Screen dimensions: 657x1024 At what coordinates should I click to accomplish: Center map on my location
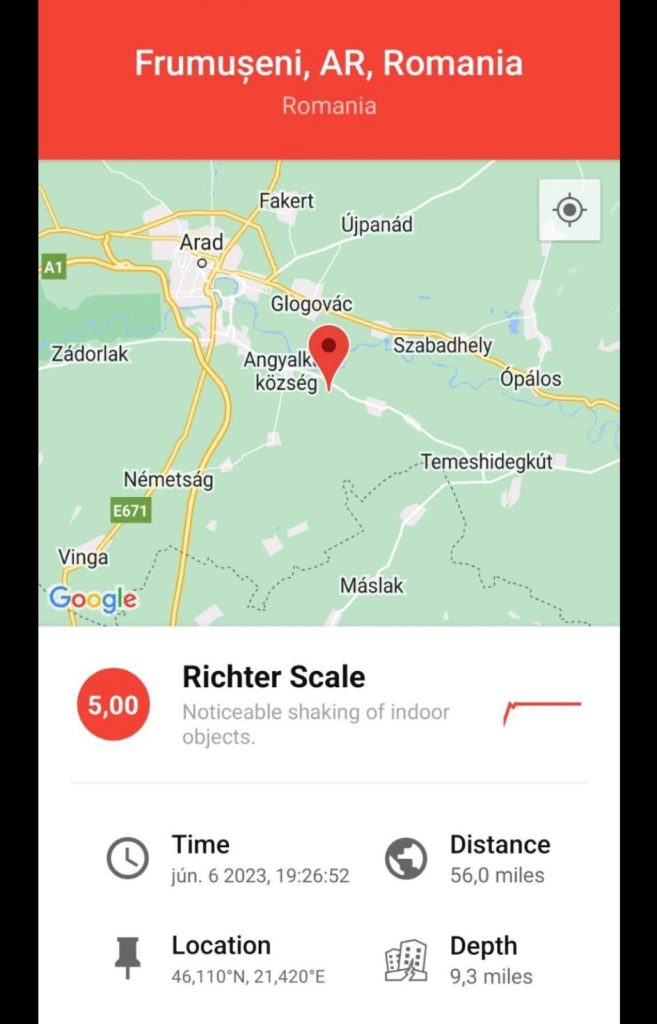[570, 210]
